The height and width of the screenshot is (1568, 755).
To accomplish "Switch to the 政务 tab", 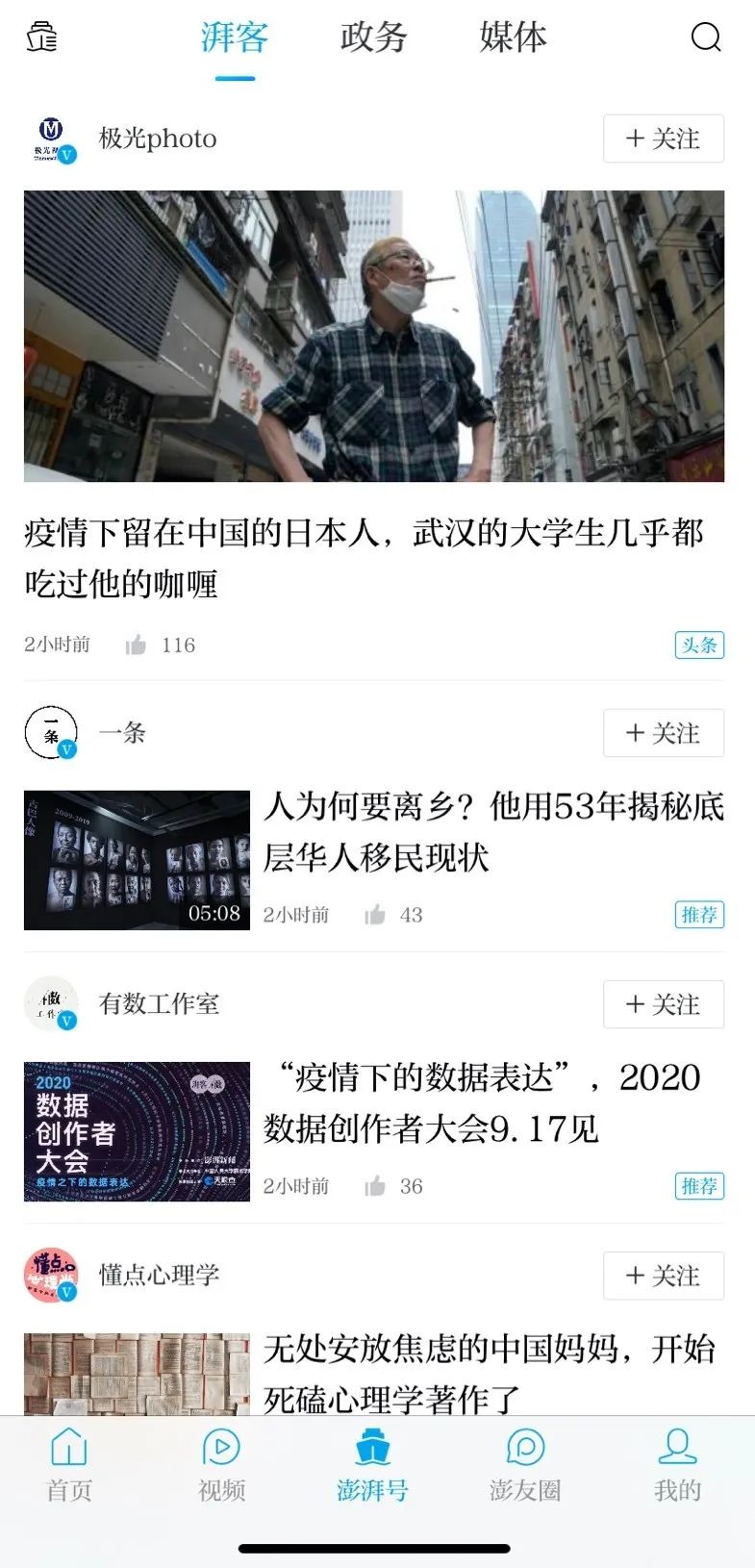I will point(373,38).
